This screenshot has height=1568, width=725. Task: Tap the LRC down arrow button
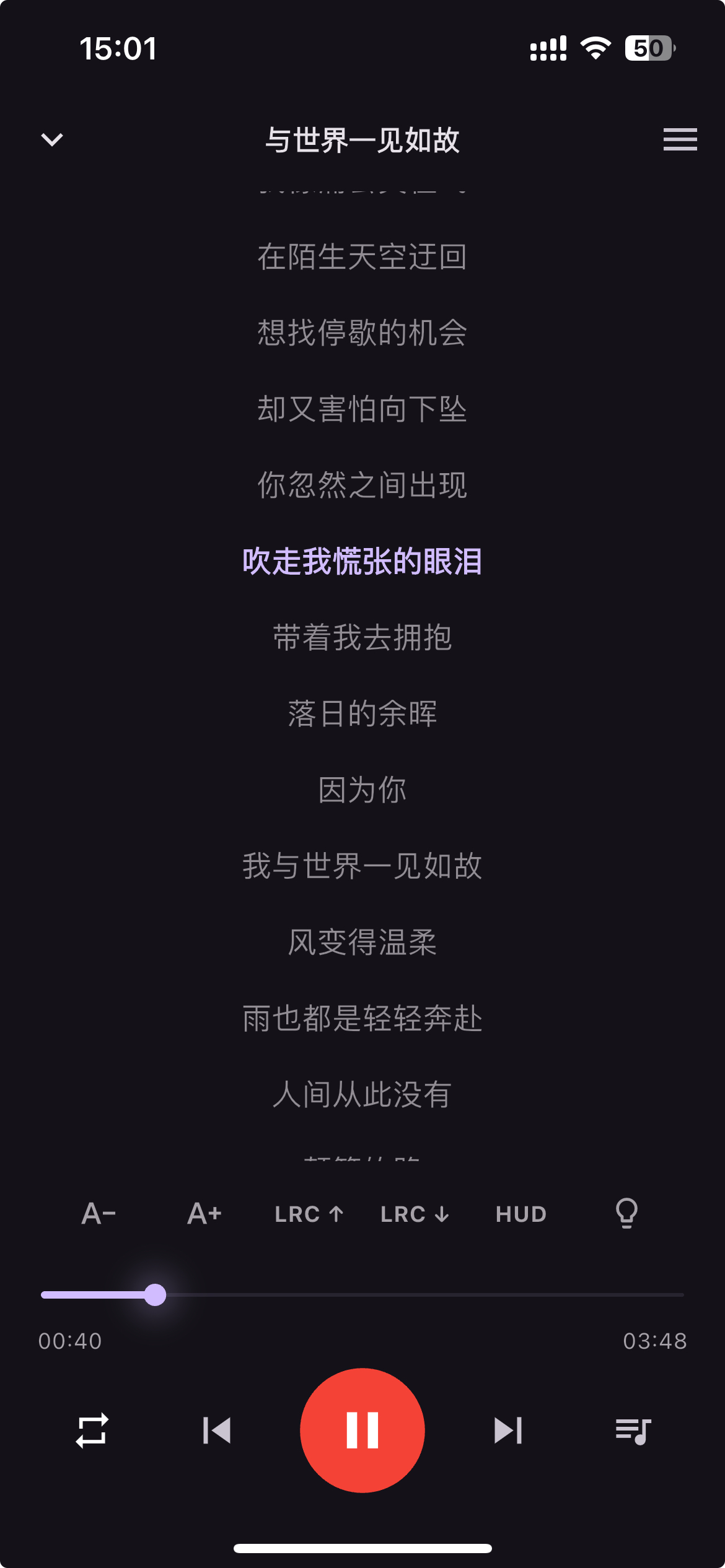coord(415,1214)
